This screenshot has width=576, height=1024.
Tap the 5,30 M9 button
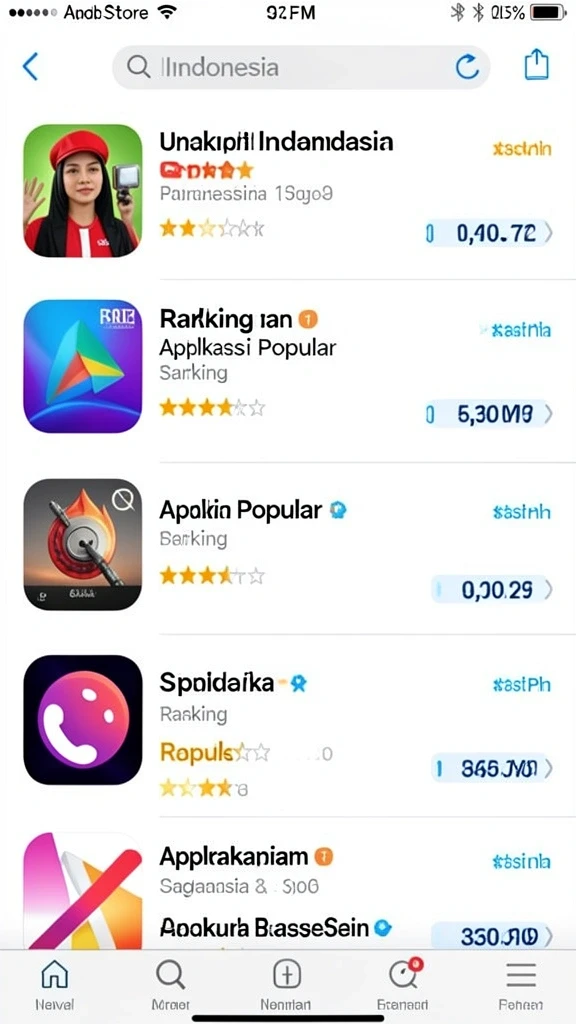(488, 414)
